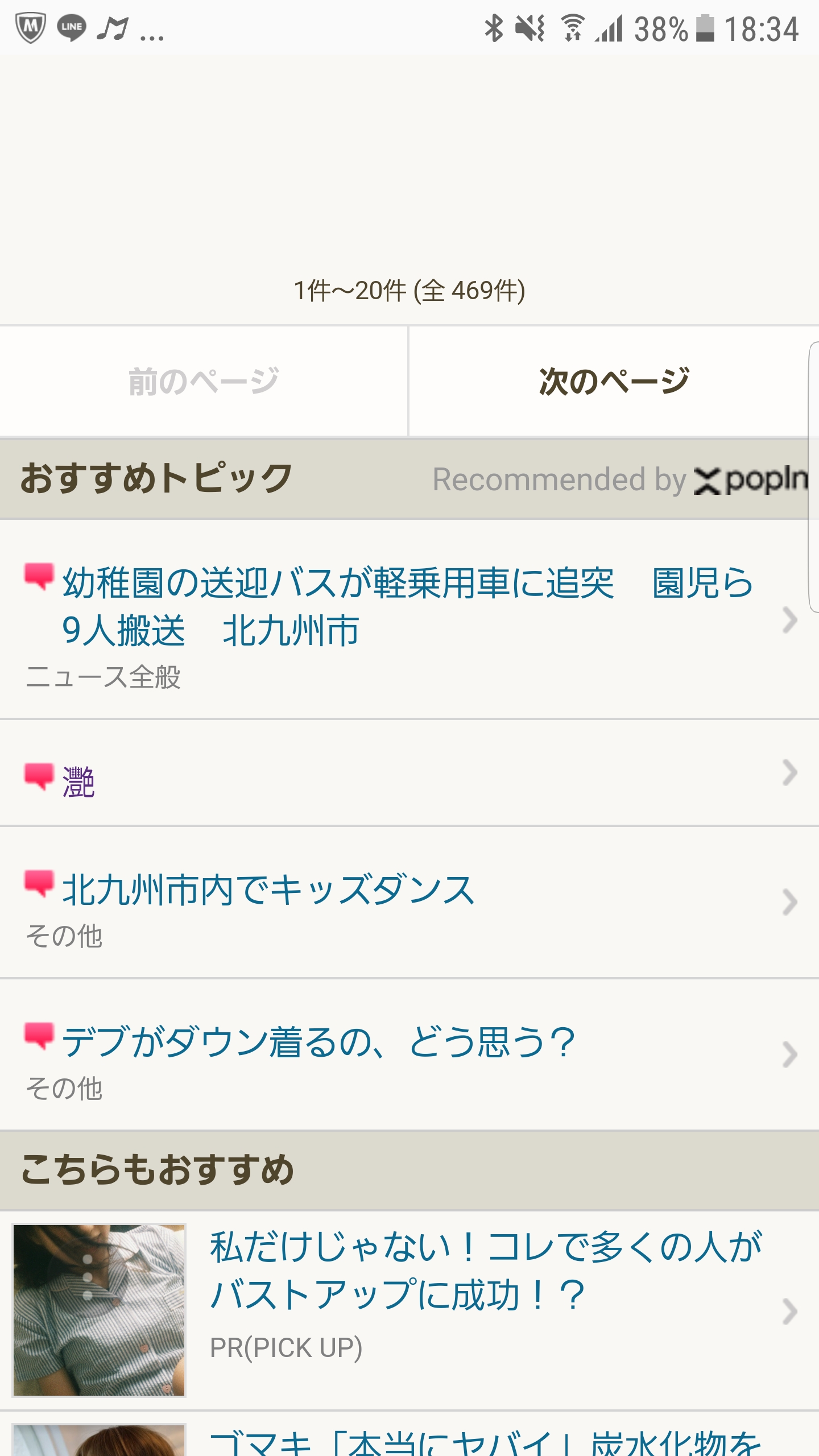This screenshot has width=819, height=1456.
Task: Go to 次のページ (next page)
Action: tap(613, 381)
